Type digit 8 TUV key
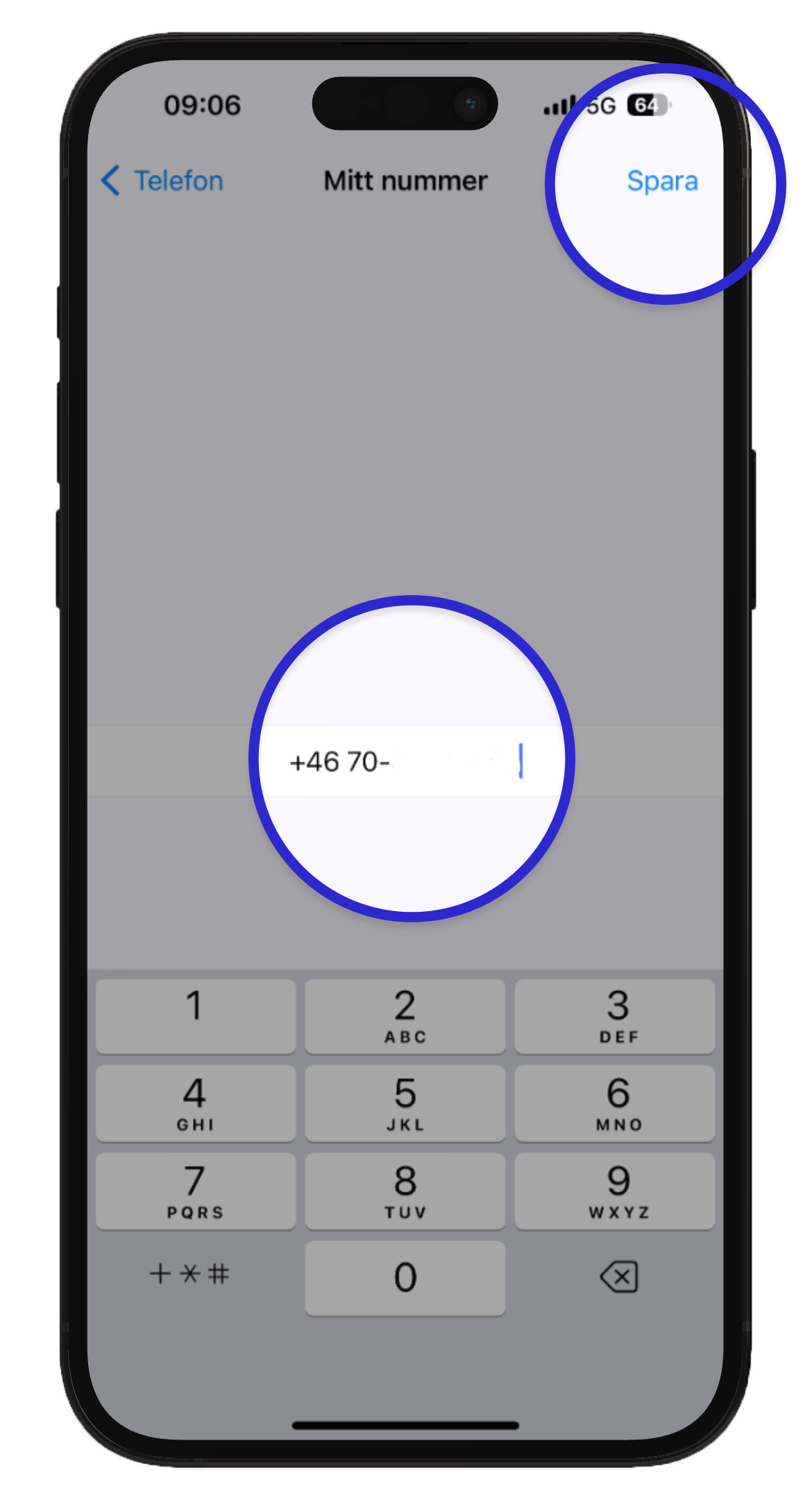 405,1191
